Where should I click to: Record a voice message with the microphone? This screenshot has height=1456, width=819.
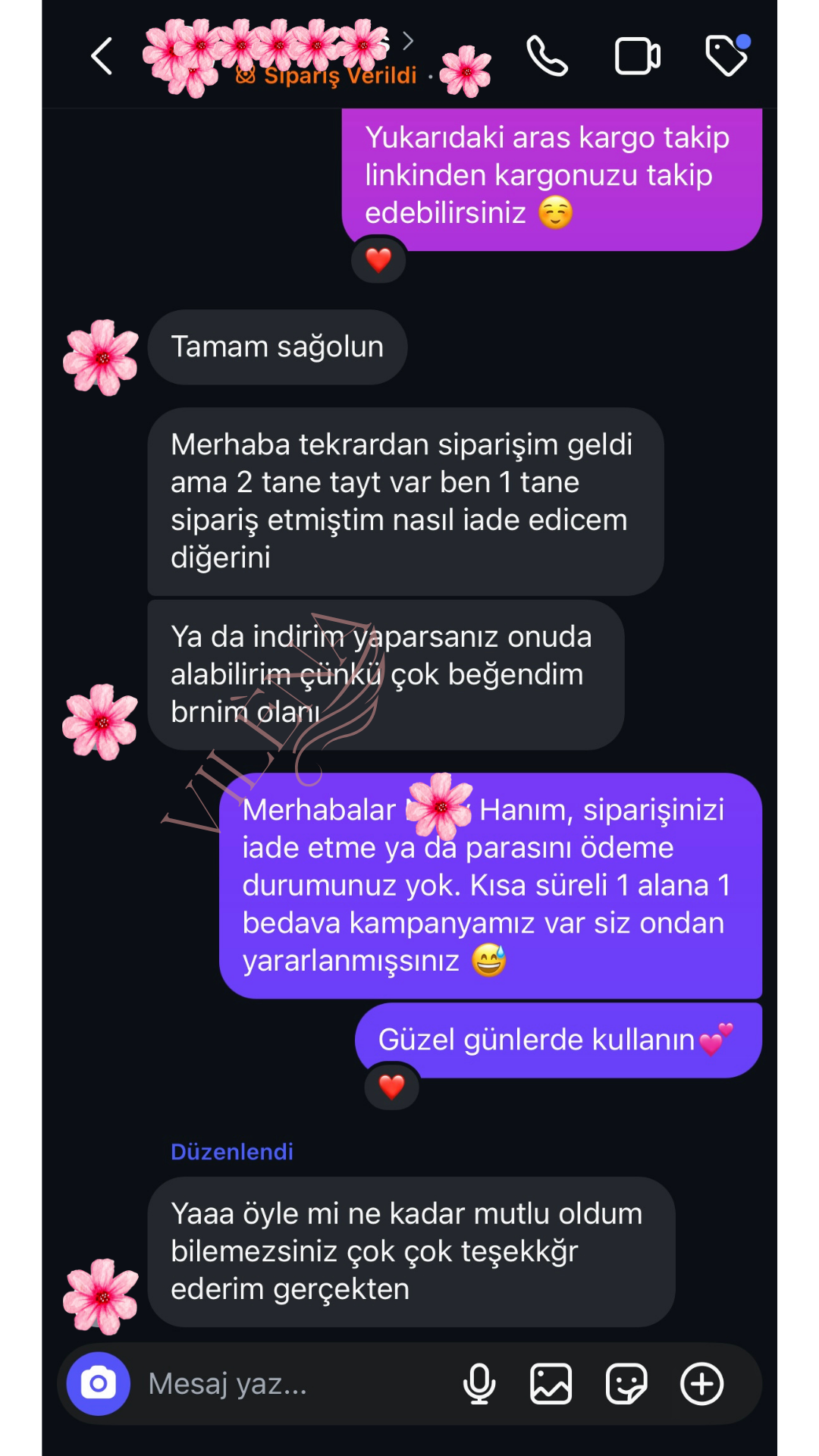click(479, 1384)
